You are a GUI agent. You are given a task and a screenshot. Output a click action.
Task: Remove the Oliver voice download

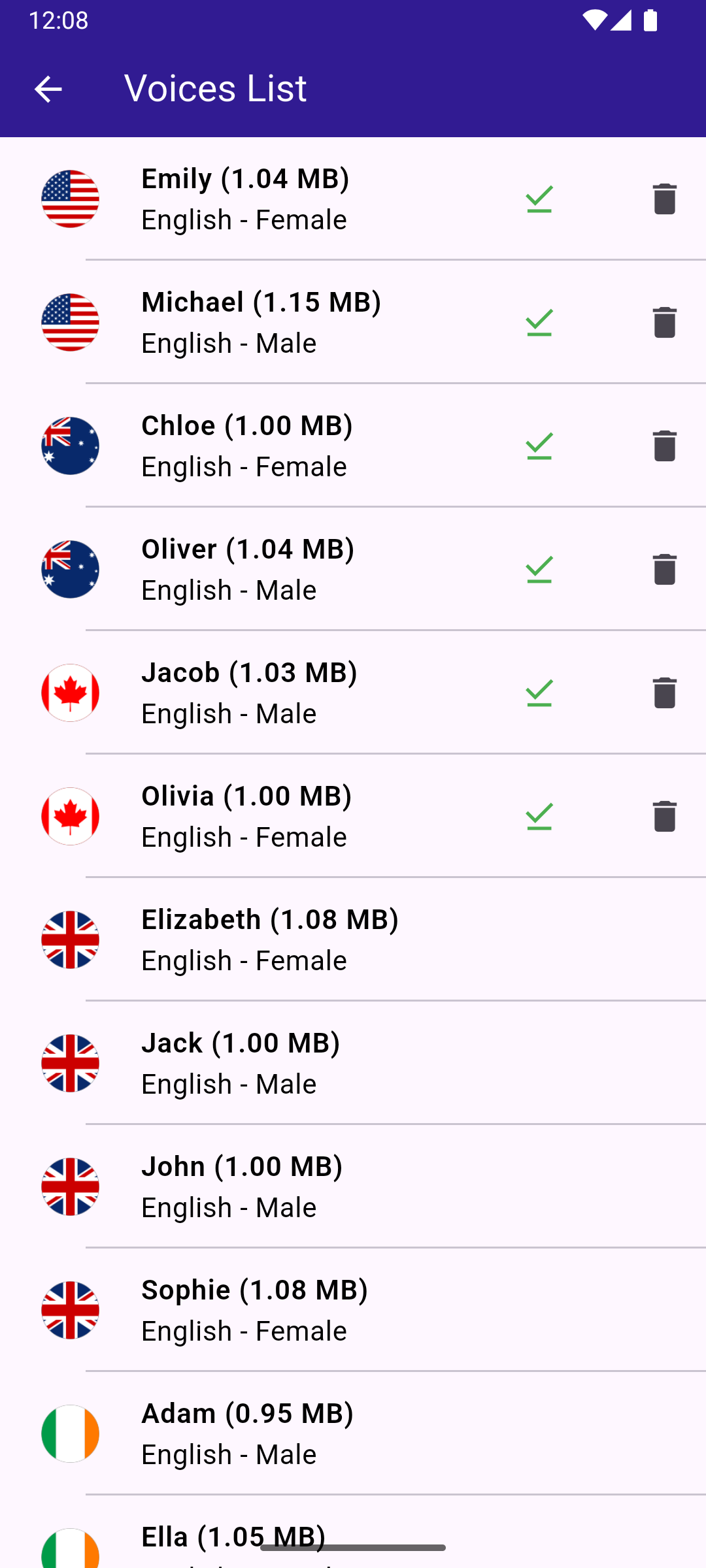click(665, 569)
